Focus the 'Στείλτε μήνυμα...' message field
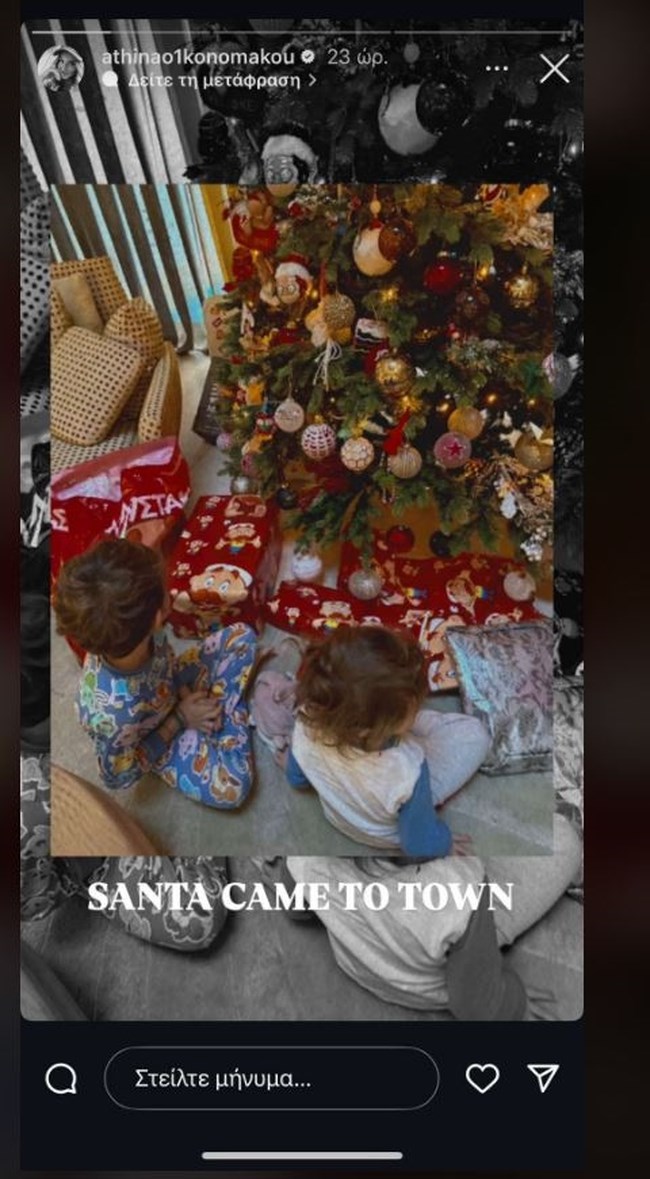 271,1078
